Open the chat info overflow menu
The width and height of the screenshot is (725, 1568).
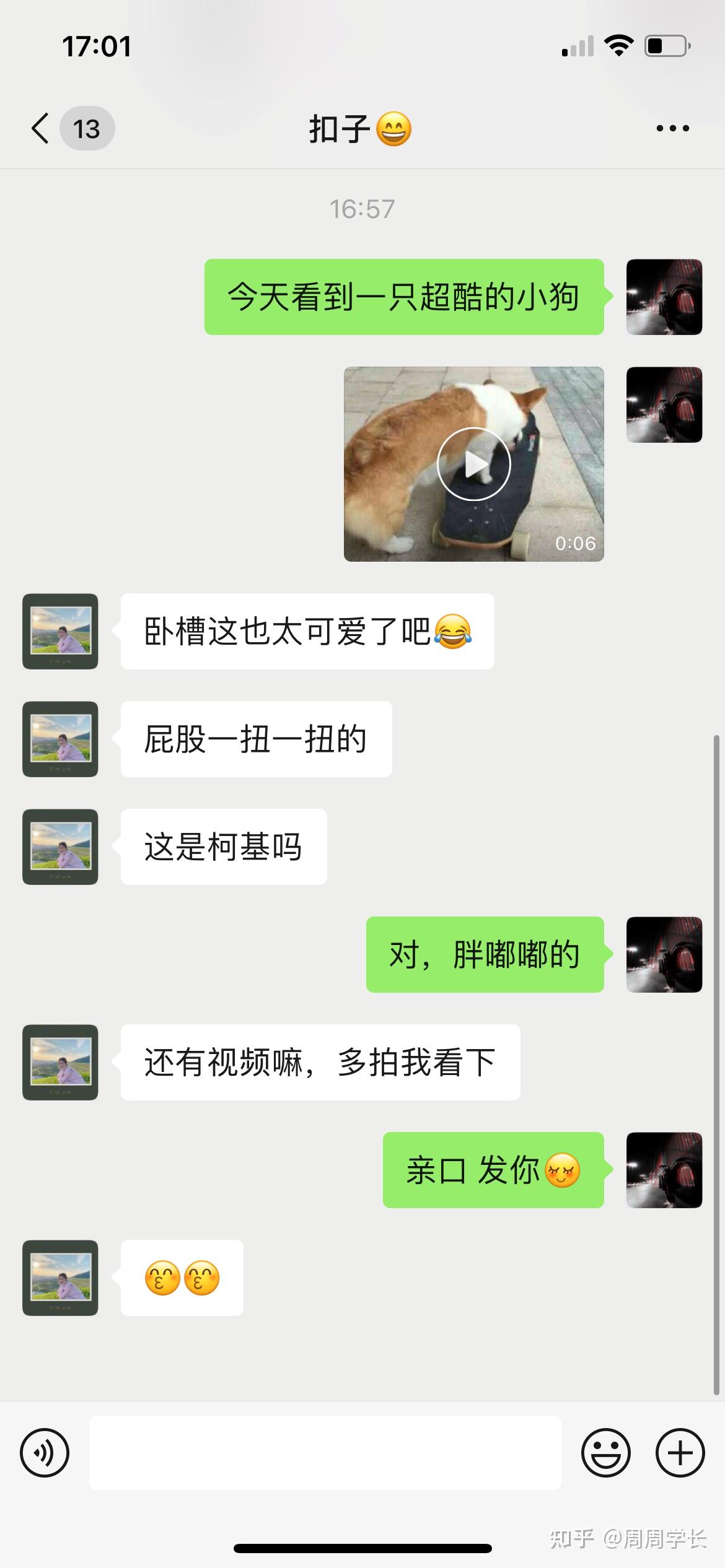673,129
